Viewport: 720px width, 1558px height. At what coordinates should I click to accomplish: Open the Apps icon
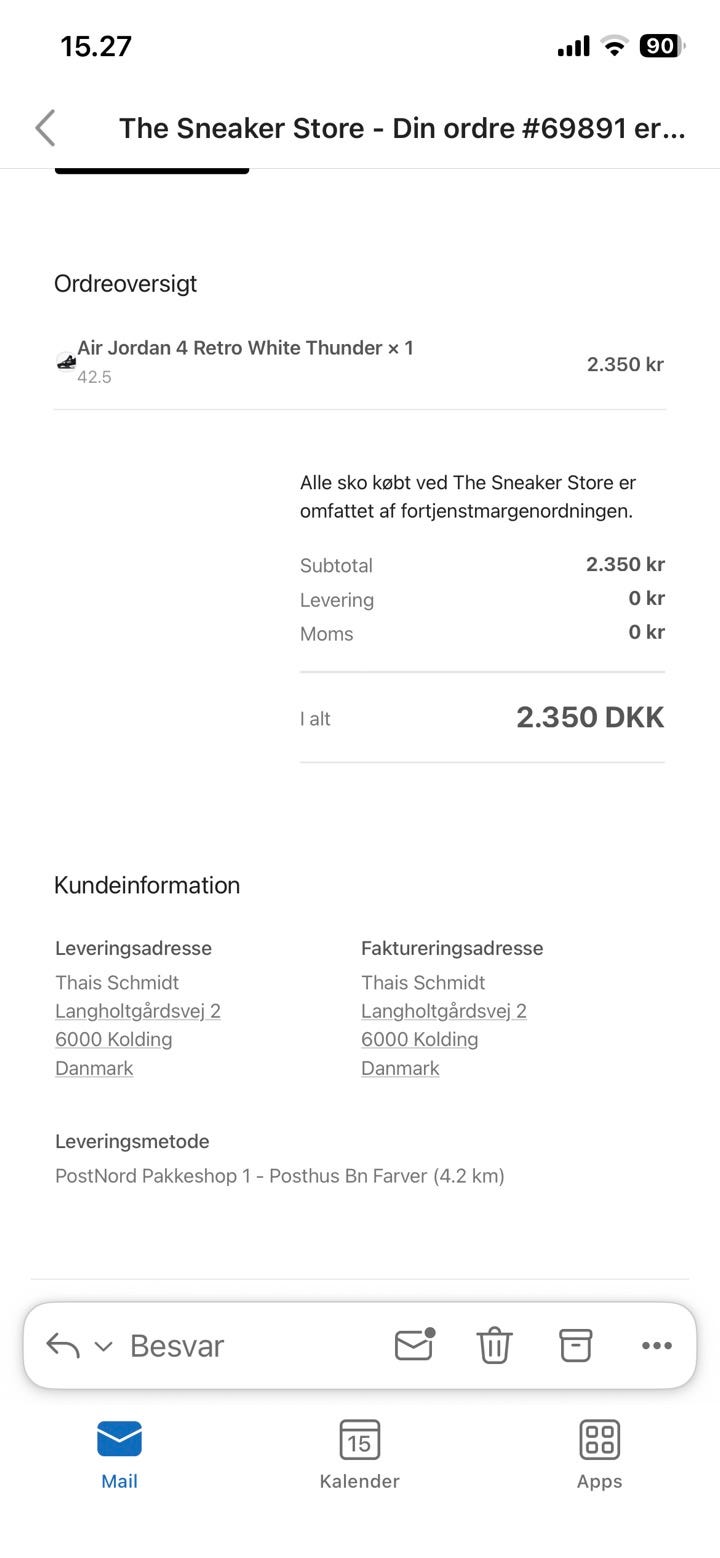coord(598,1443)
